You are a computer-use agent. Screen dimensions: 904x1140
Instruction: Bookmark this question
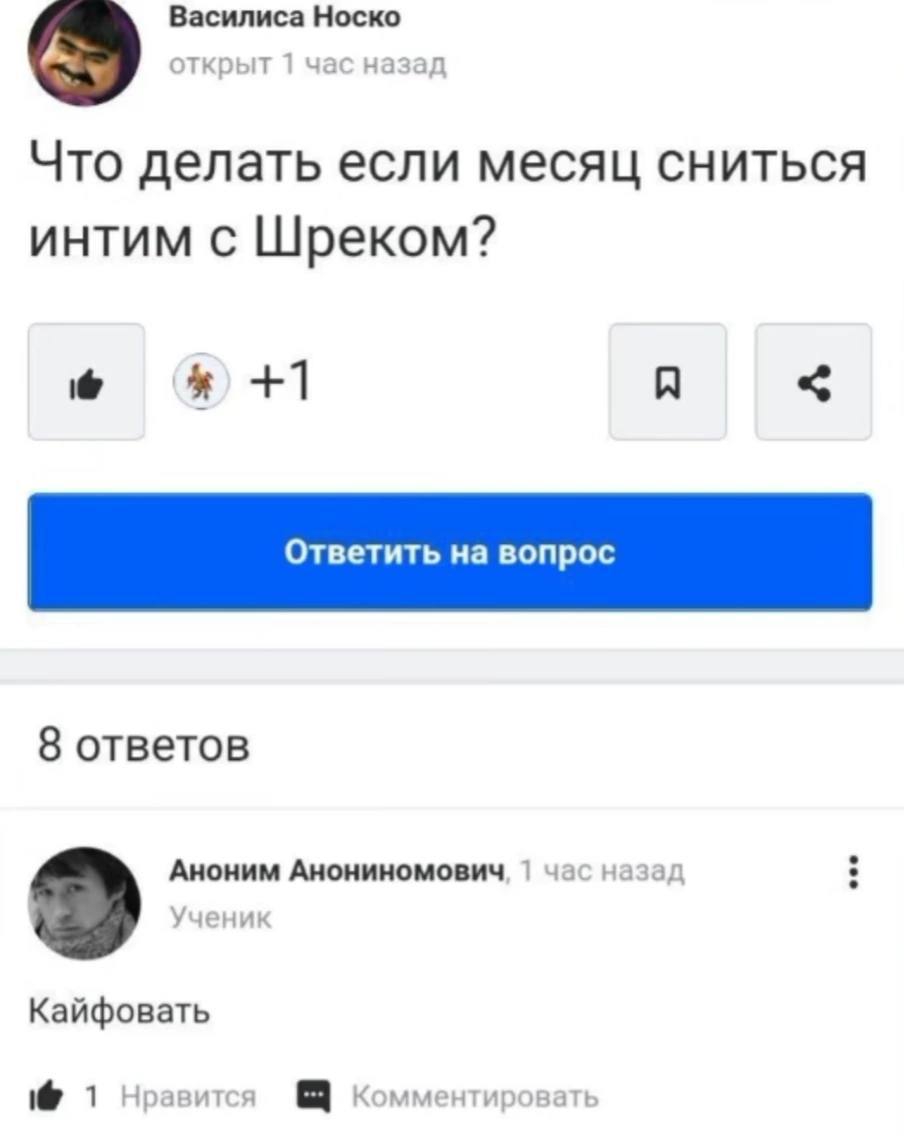(668, 382)
